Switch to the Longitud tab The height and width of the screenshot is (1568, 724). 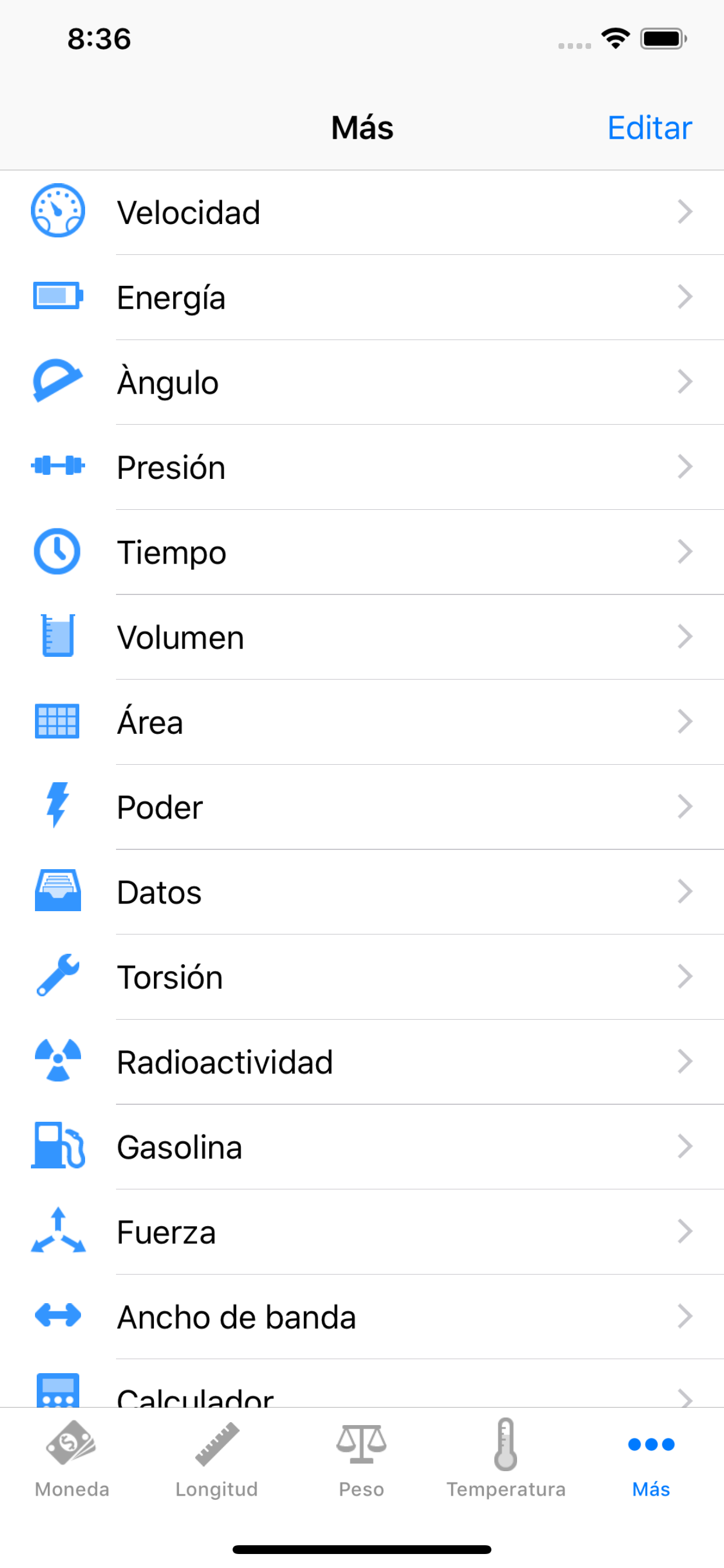click(217, 1459)
